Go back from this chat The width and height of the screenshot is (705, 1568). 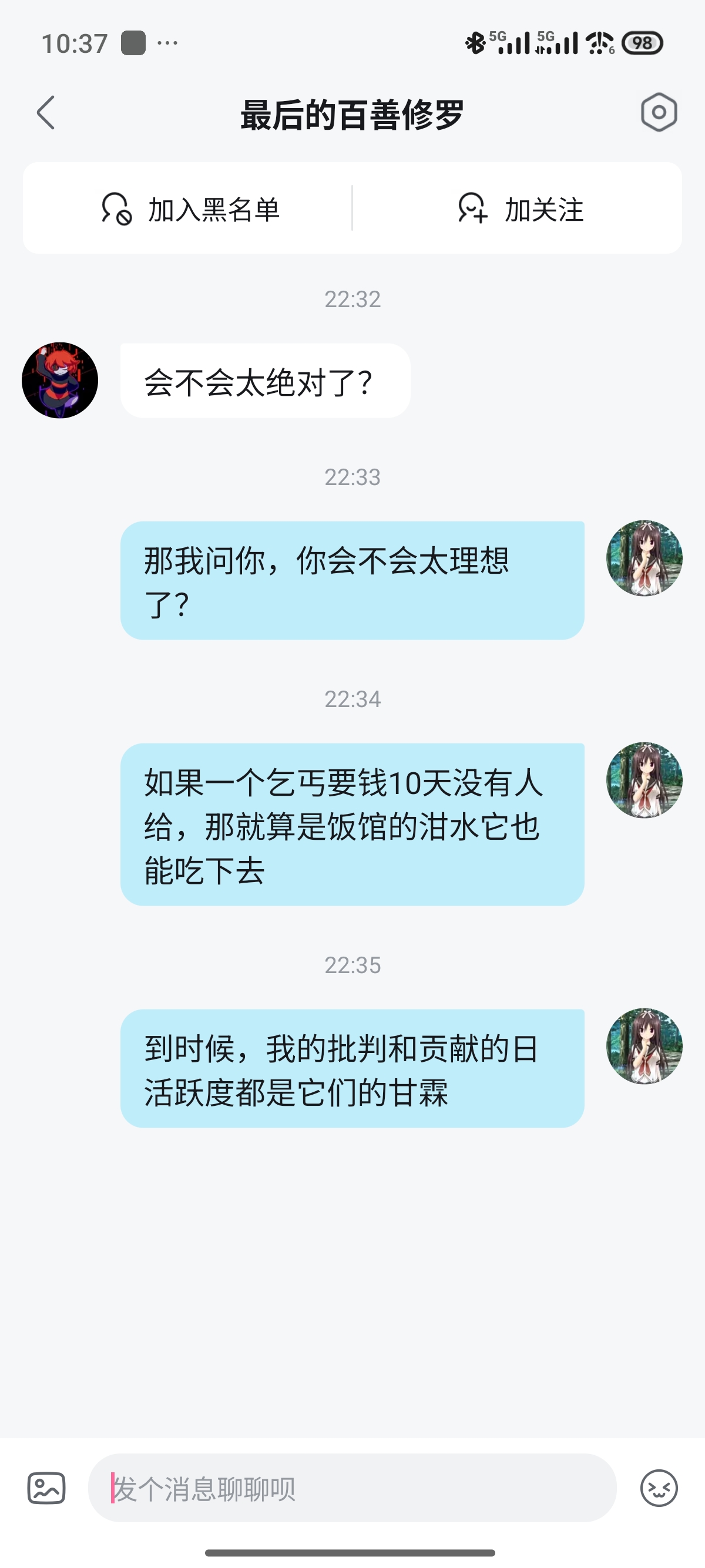[46, 113]
